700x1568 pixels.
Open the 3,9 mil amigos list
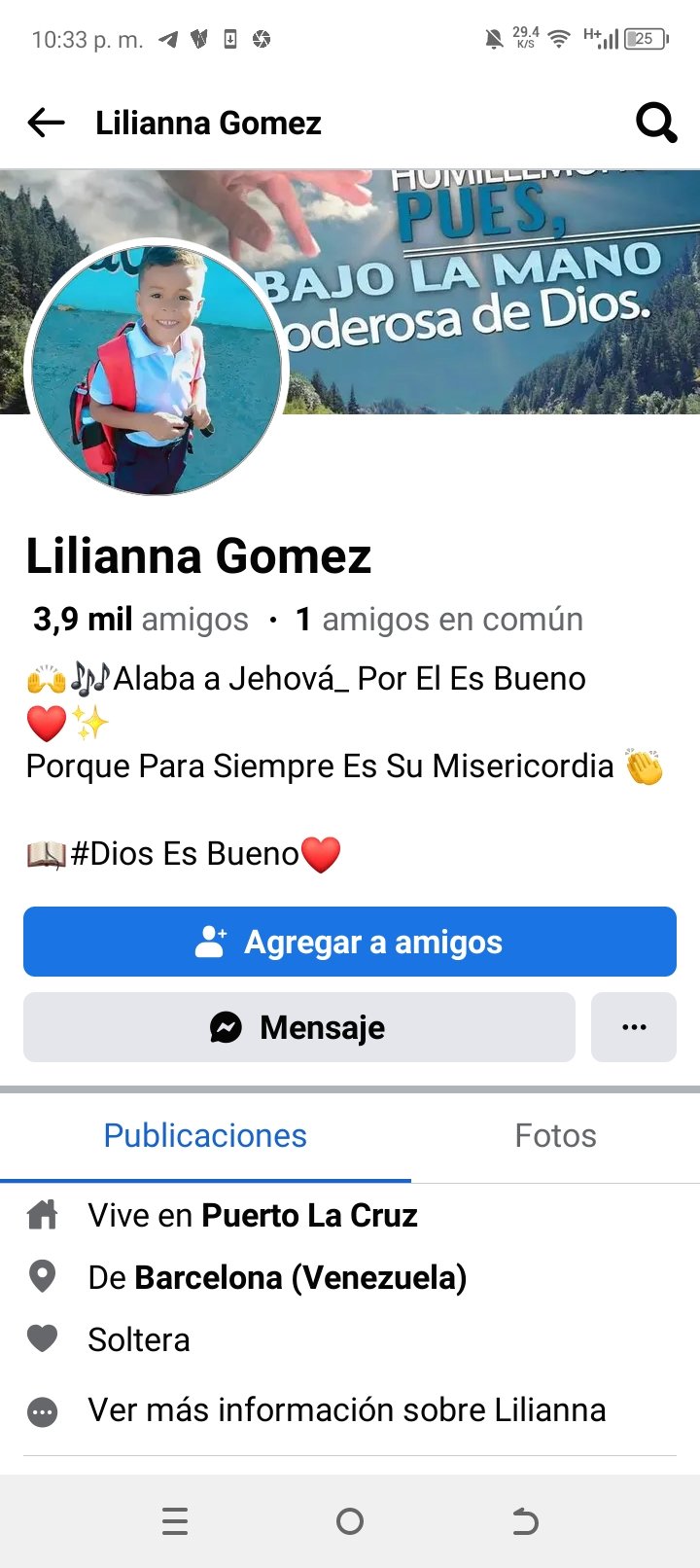141,620
